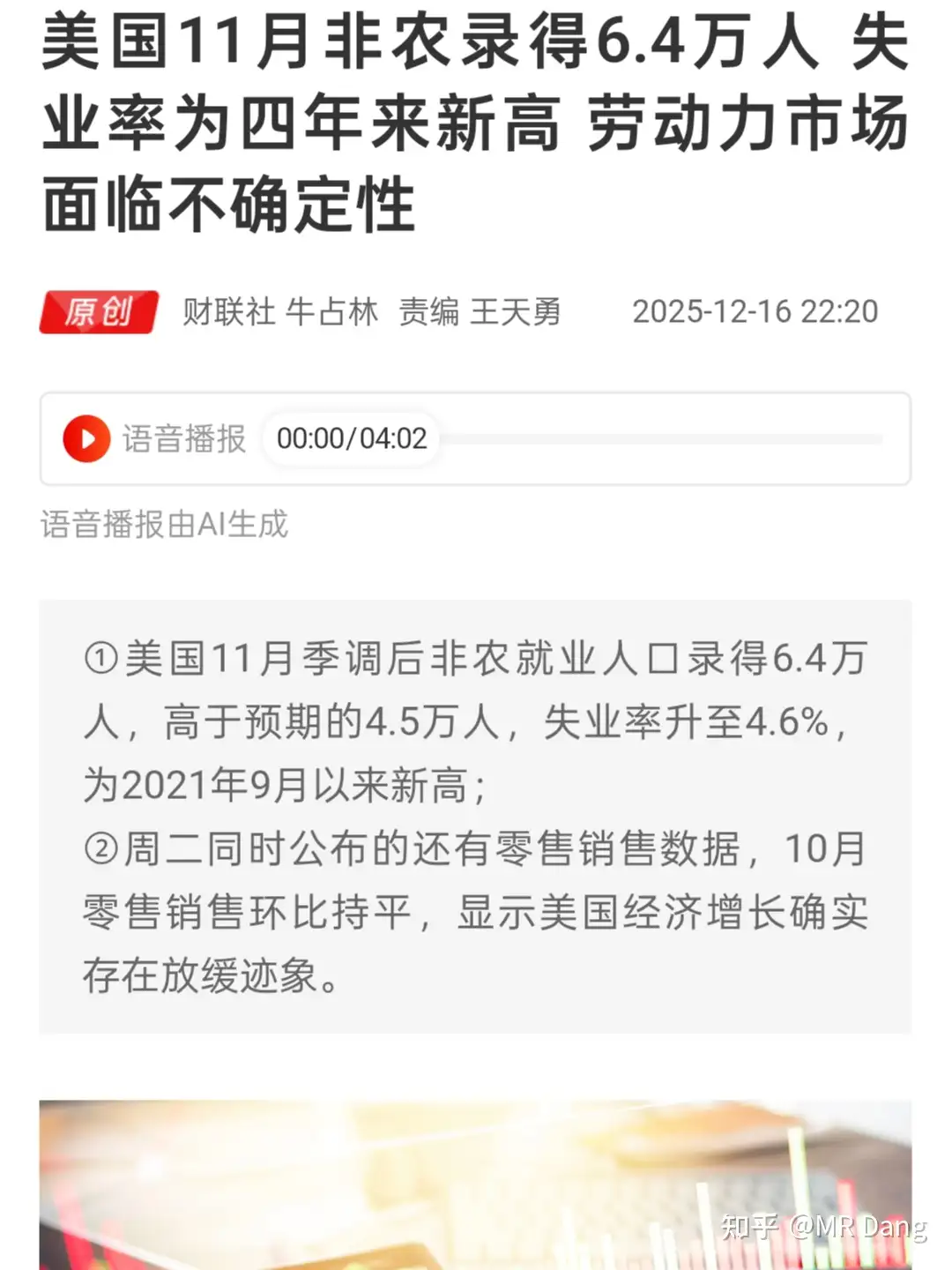Click the 00:00/04:02 time display
The height and width of the screenshot is (1270, 952).
click(x=351, y=438)
